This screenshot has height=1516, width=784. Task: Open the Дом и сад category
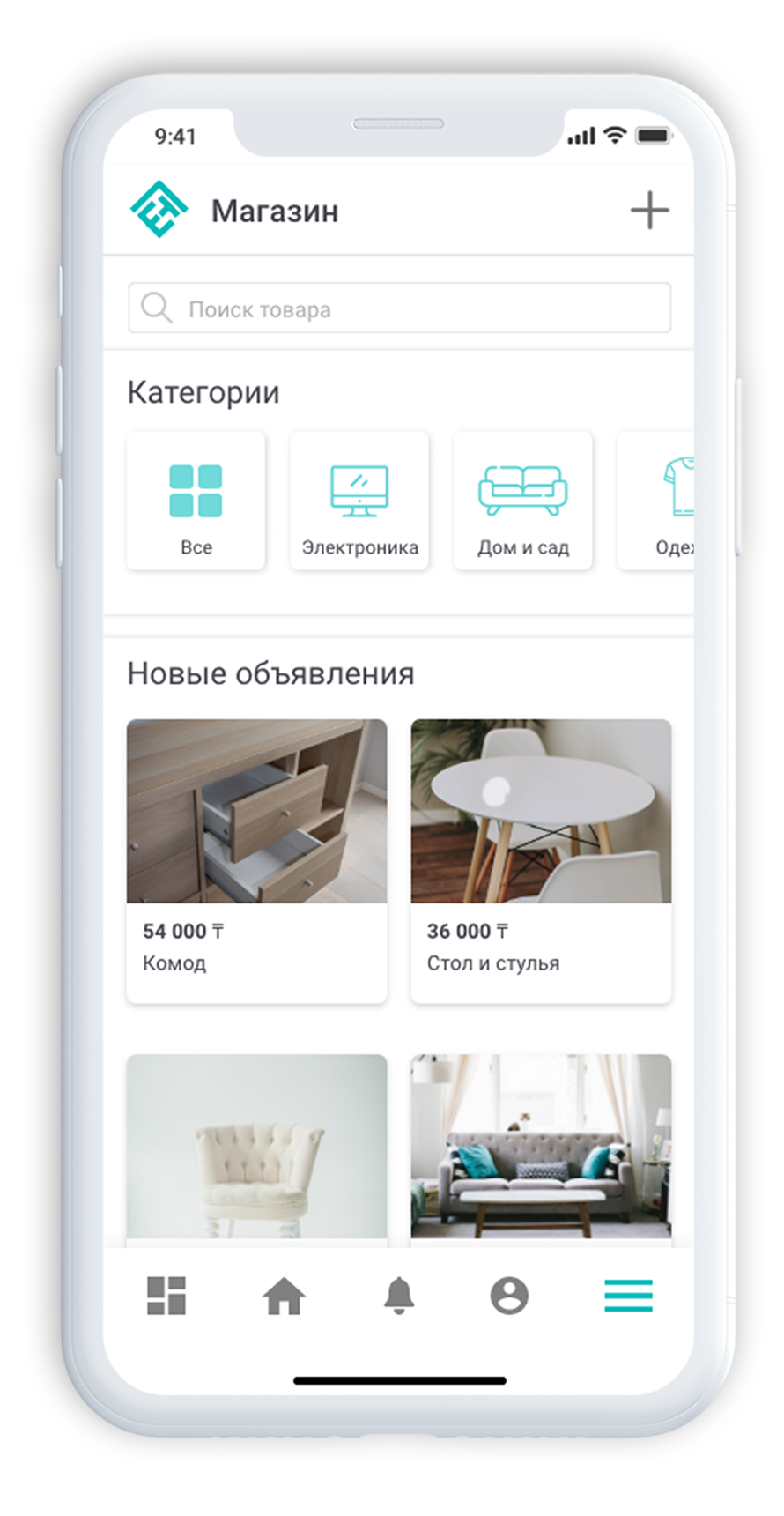click(x=522, y=501)
